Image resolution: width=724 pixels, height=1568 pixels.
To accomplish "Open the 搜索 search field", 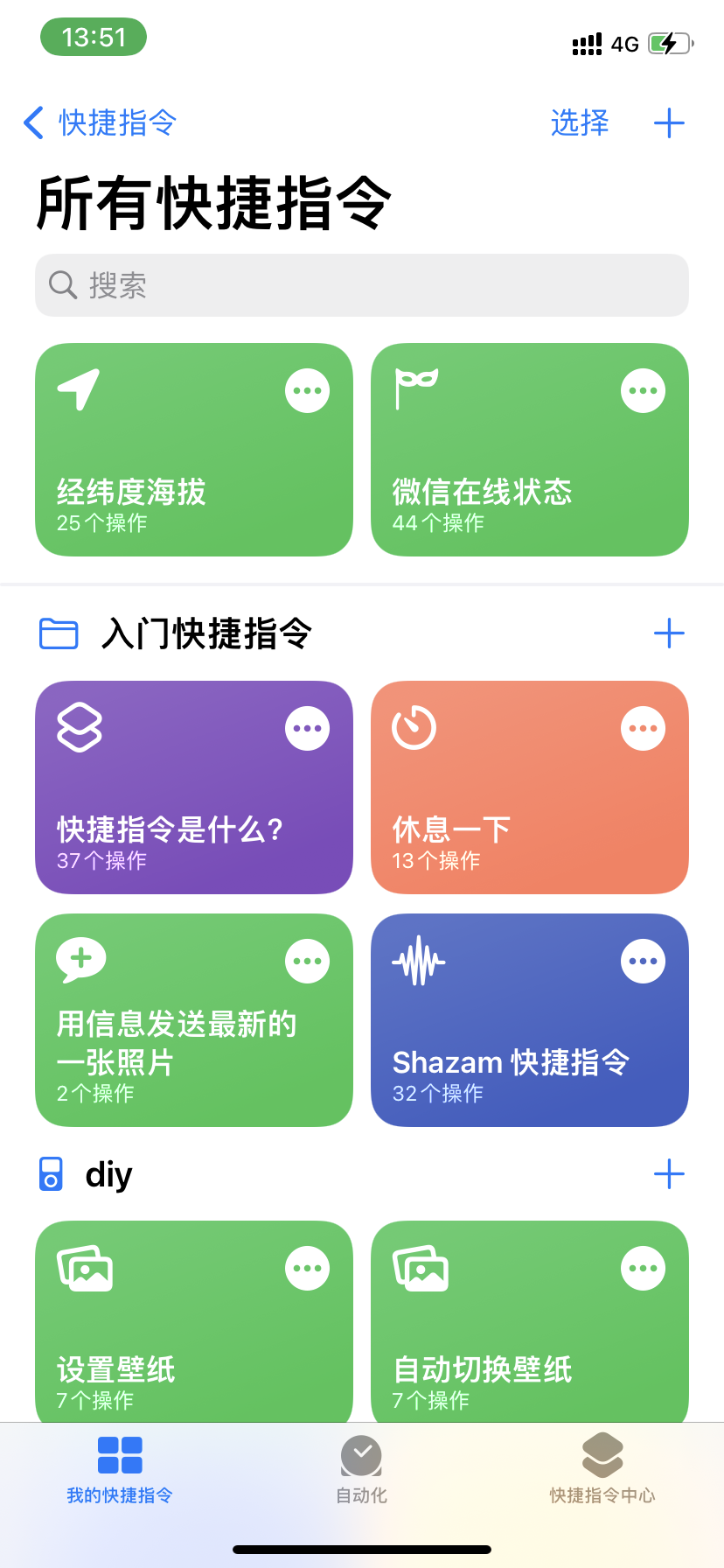I will tap(362, 285).
